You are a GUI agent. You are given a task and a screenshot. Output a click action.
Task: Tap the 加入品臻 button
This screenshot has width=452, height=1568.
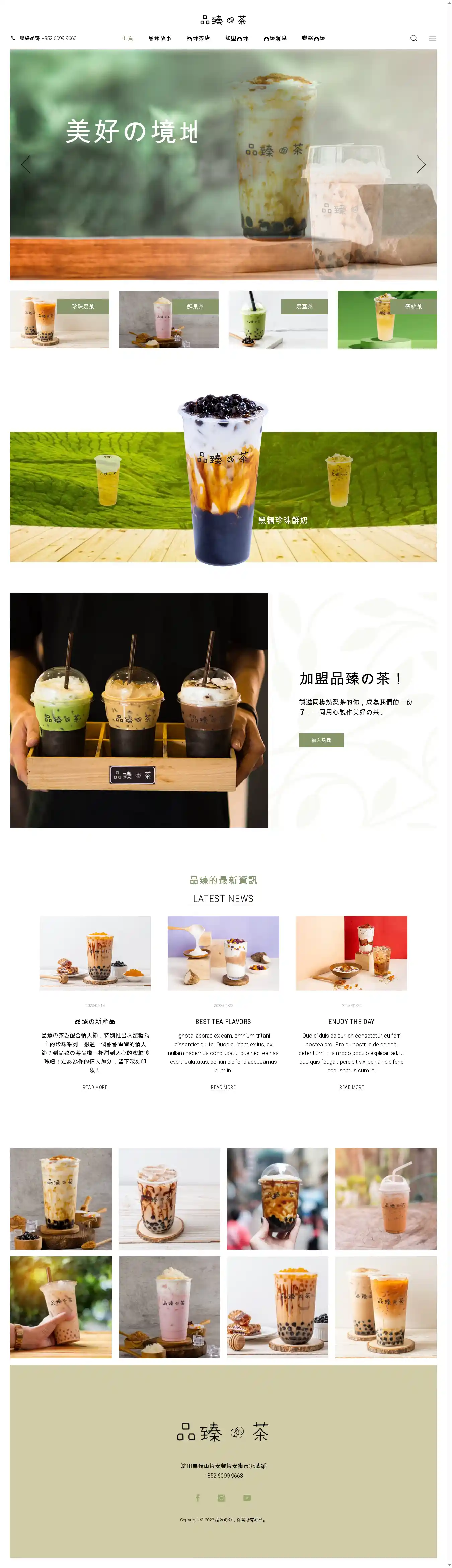pos(321,740)
